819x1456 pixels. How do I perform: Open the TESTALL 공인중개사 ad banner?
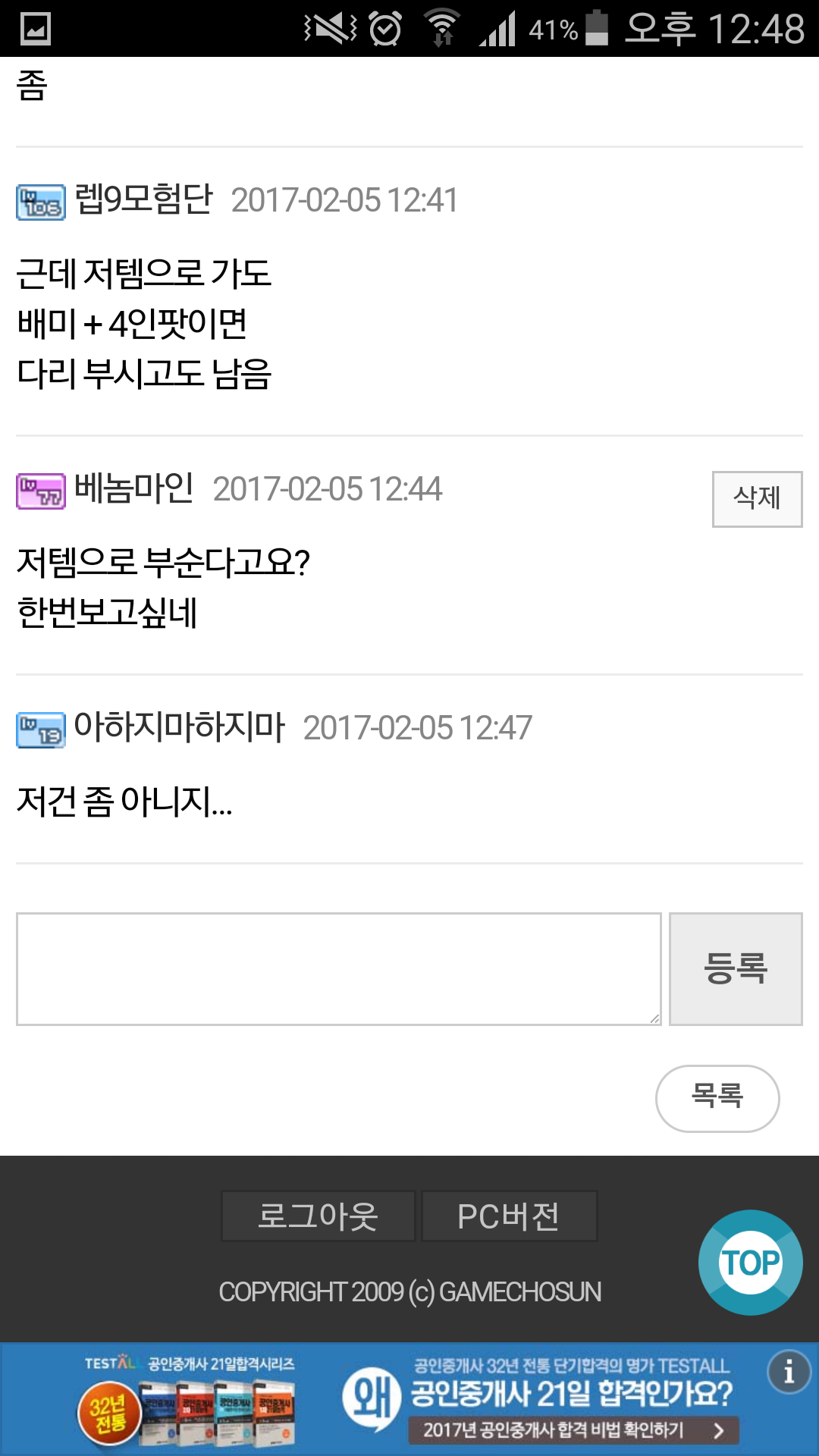[x=409, y=1399]
